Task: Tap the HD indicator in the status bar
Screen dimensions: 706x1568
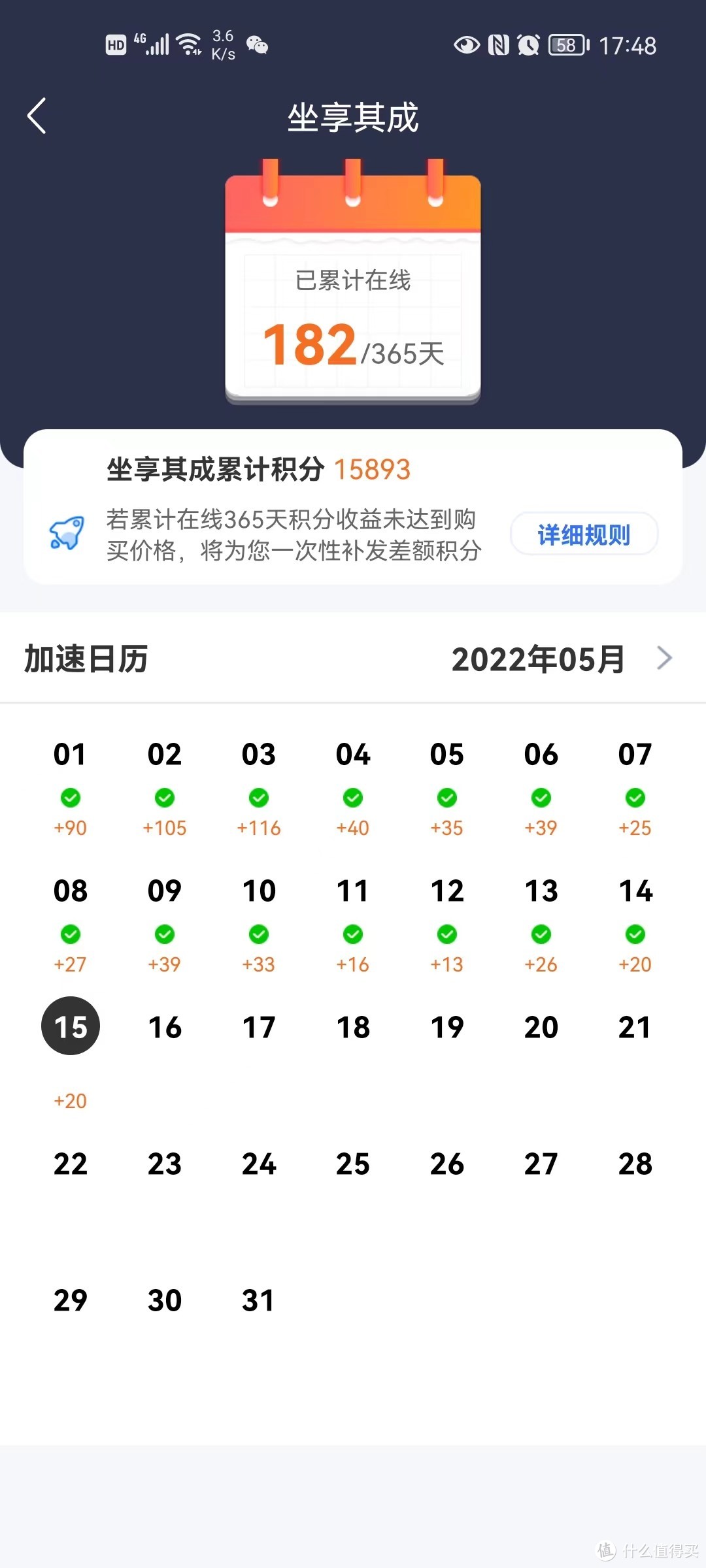Action: pyautogui.click(x=115, y=44)
